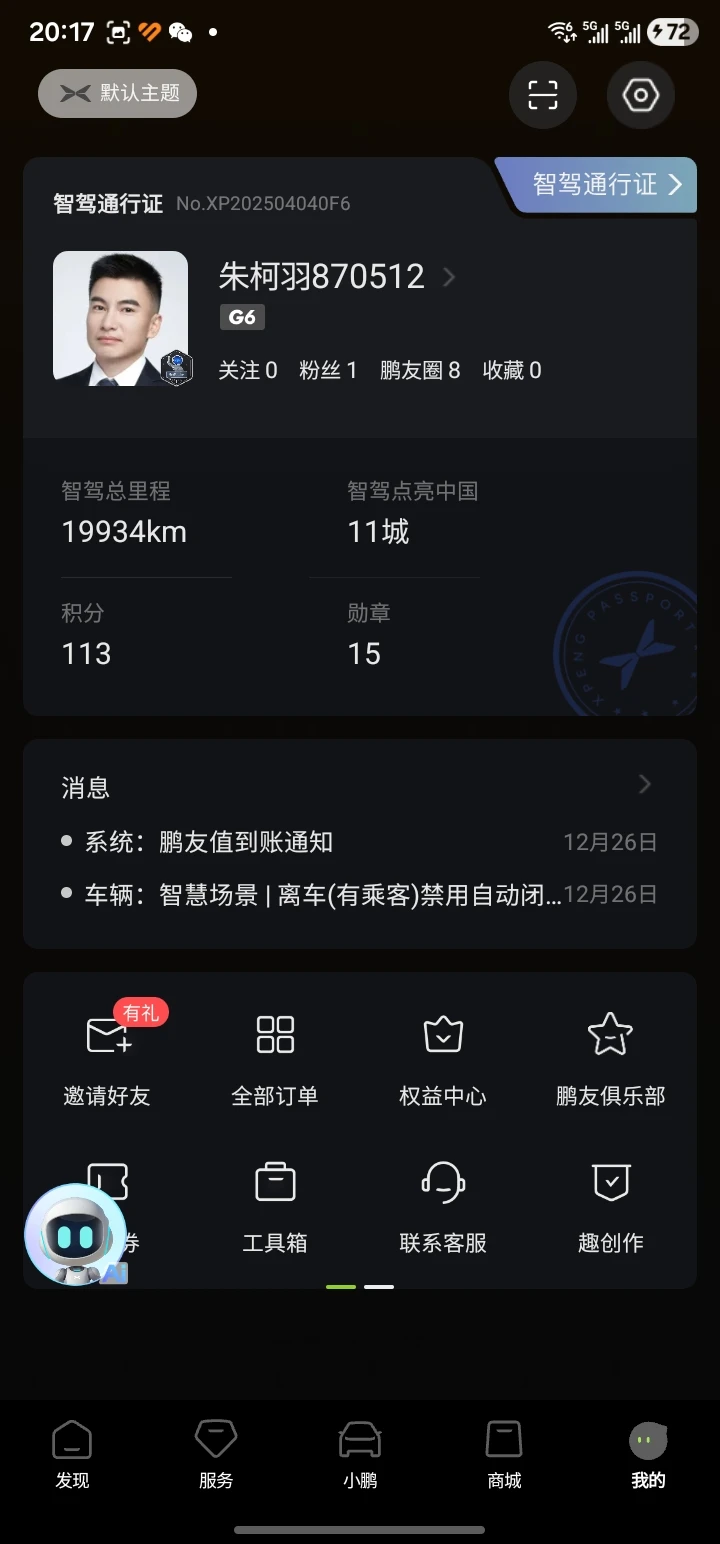The image size is (720, 1544).
Task: View the 粉丝 followers list
Action: (x=328, y=371)
